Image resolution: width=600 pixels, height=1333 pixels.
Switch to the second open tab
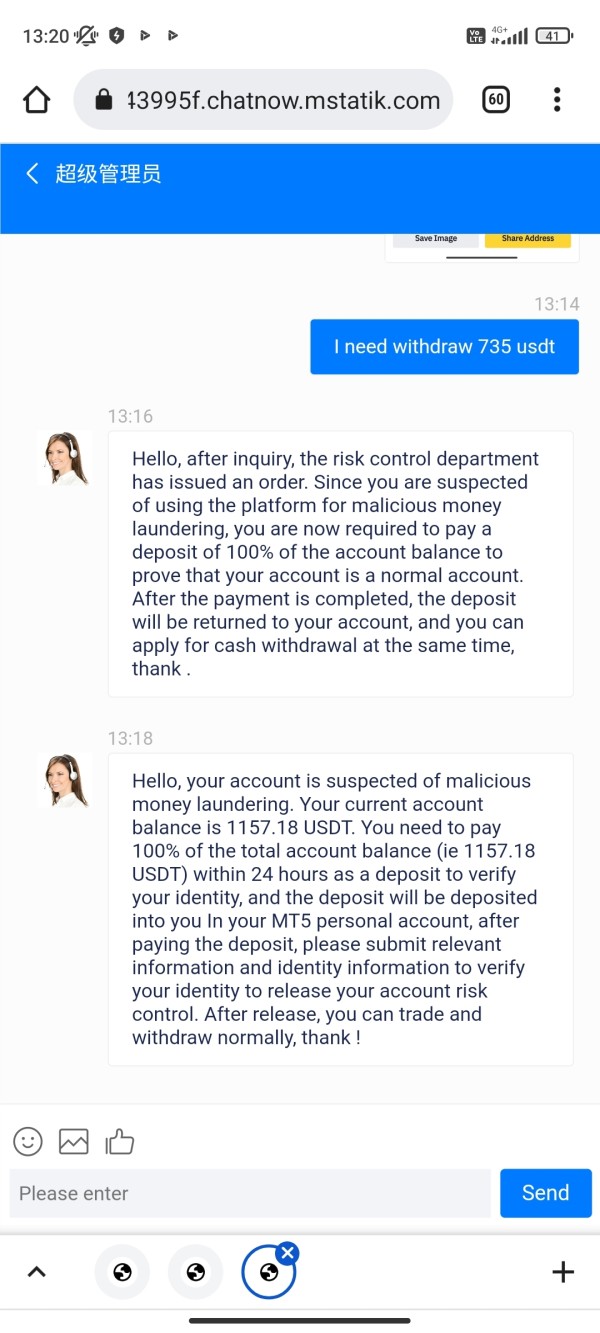(196, 1272)
